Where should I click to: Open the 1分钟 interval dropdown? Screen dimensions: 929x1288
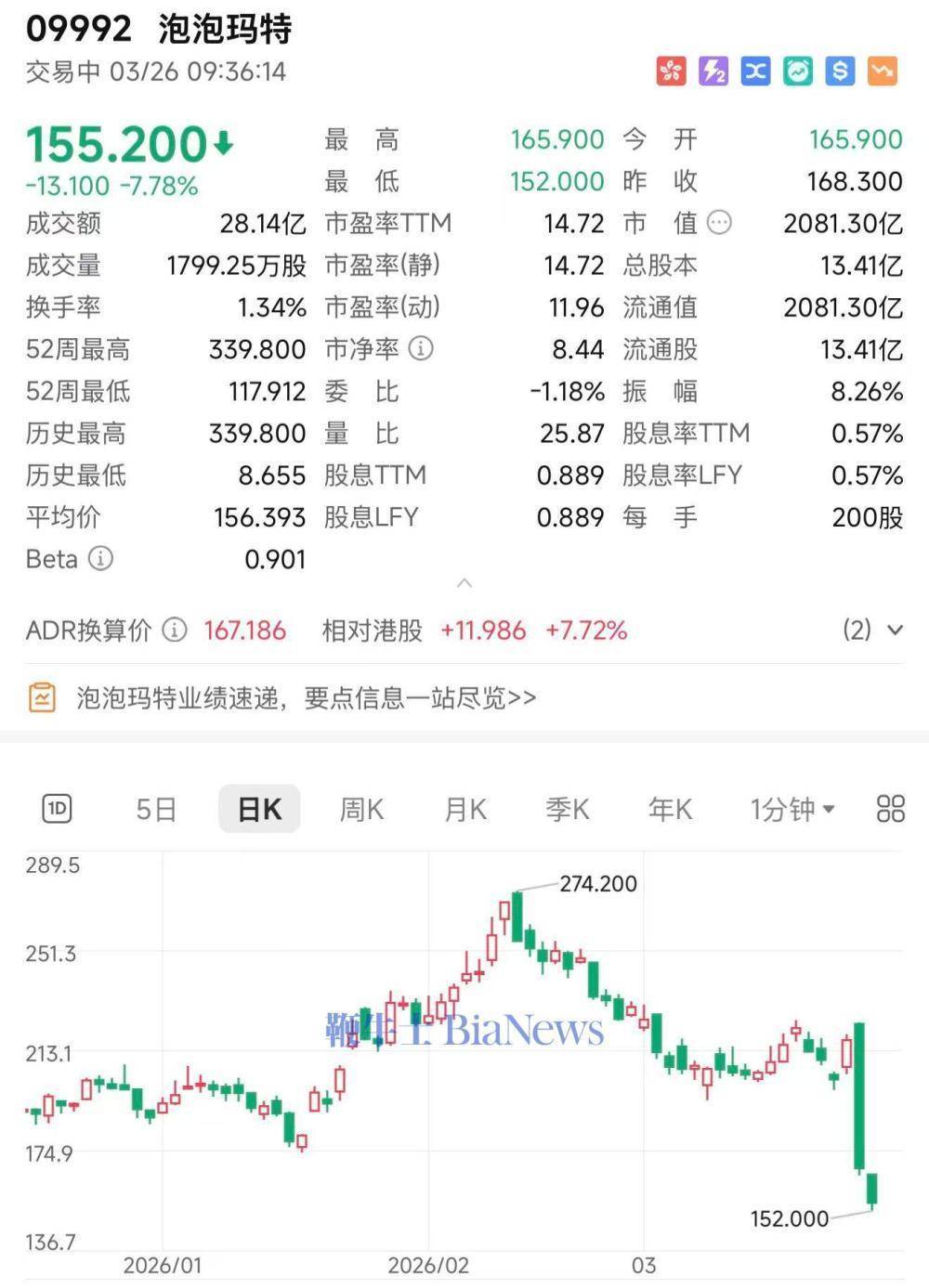791,809
